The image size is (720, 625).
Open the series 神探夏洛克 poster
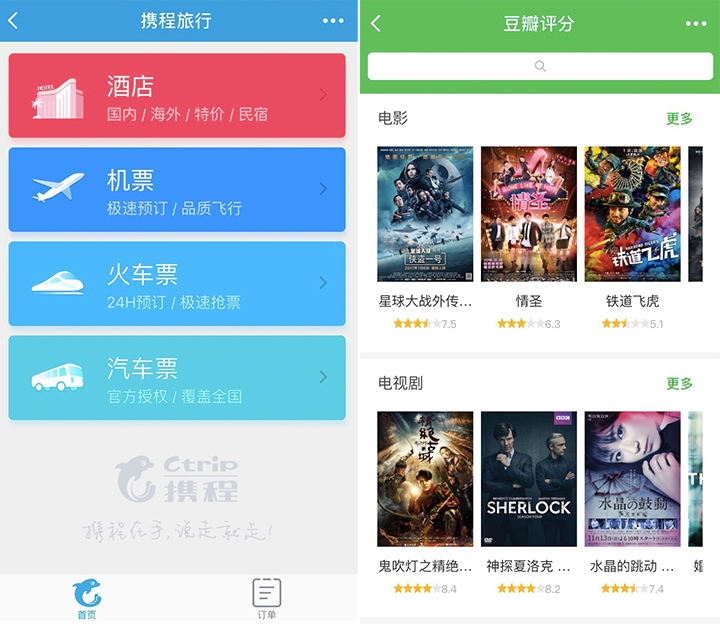(x=529, y=479)
